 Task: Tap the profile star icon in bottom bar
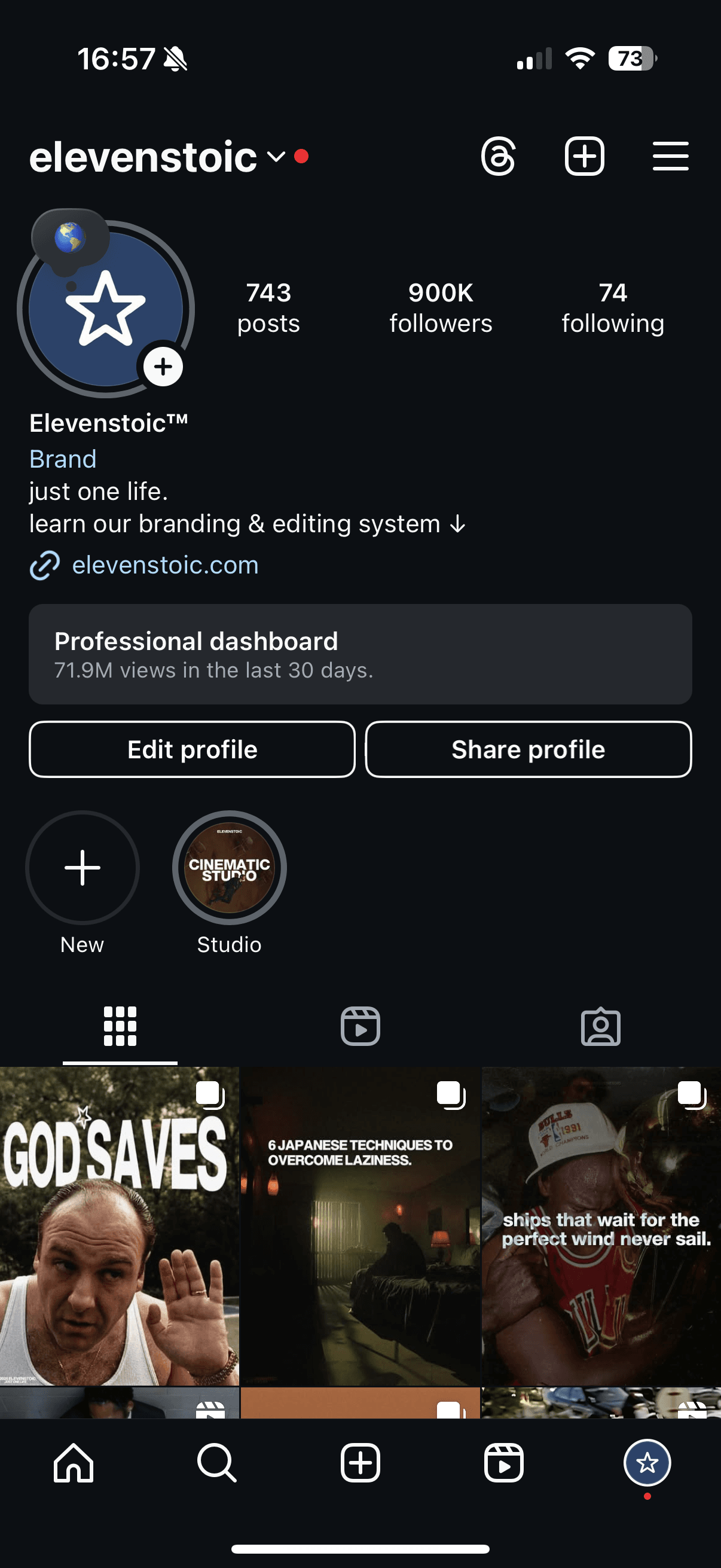tap(647, 1463)
